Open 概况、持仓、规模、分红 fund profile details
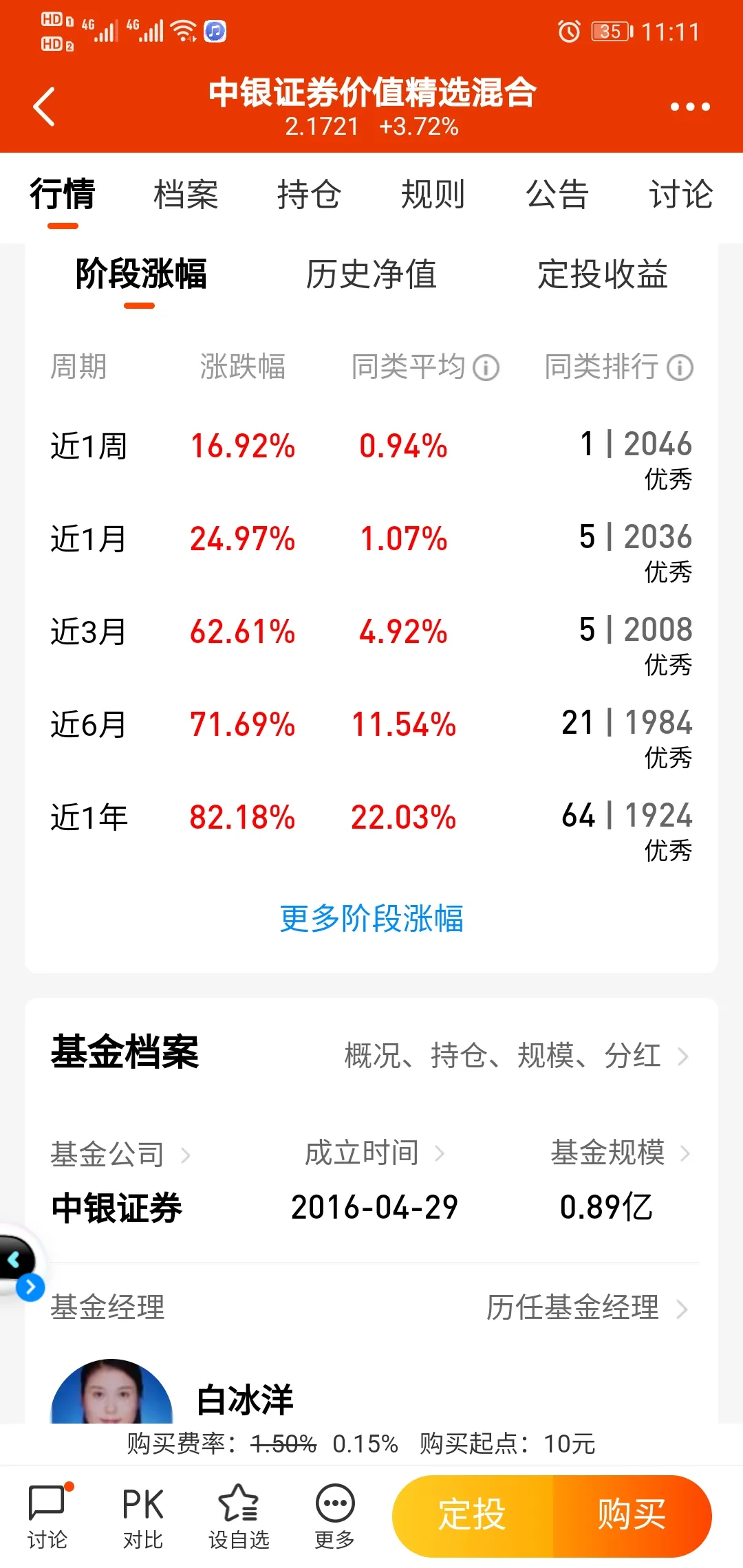Screen dimensions: 743x1568 (x=516, y=1056)
